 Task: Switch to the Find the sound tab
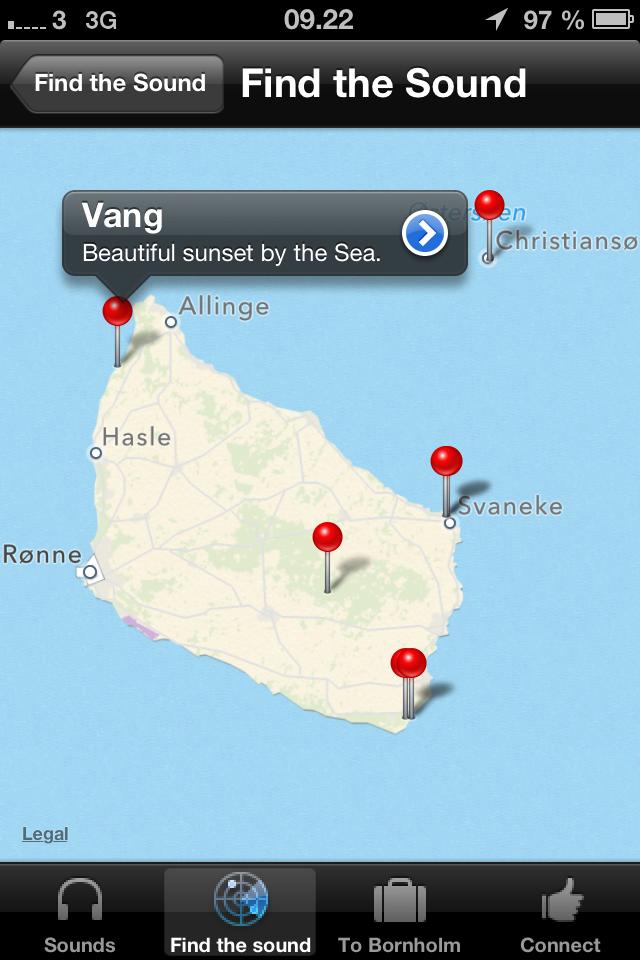pyautogui.click(x=240, y=914)
